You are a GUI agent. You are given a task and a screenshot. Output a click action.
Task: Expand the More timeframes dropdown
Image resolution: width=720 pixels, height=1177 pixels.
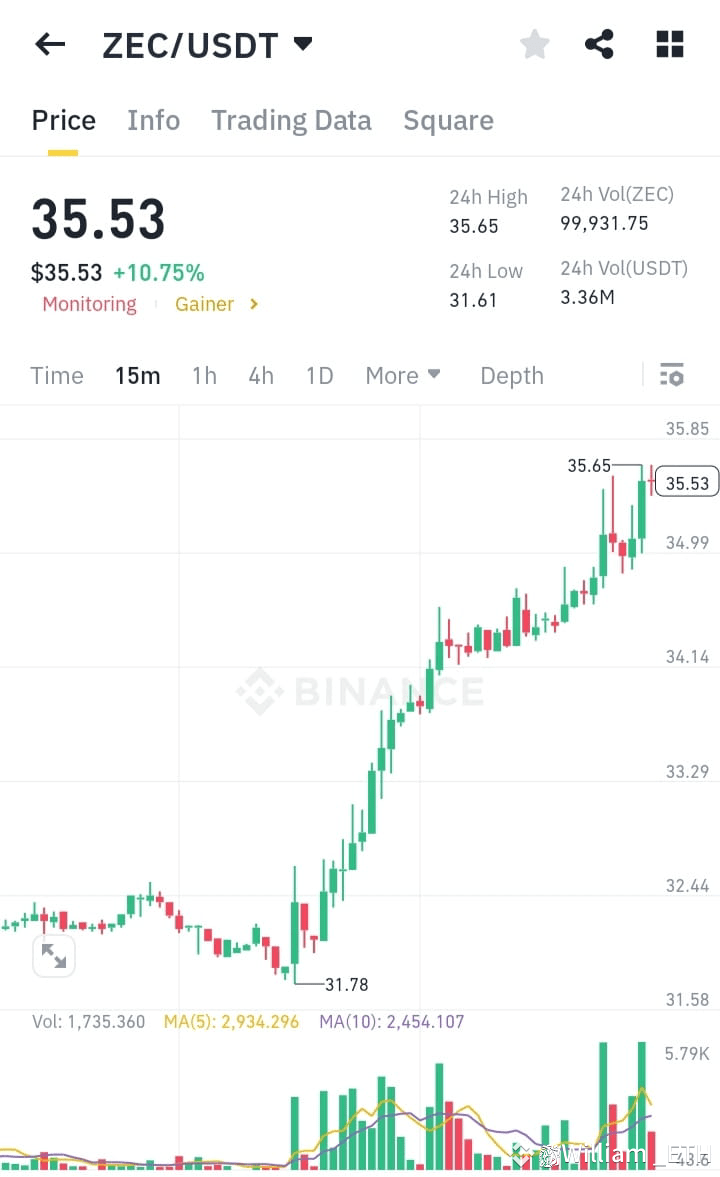click(402, 375)
